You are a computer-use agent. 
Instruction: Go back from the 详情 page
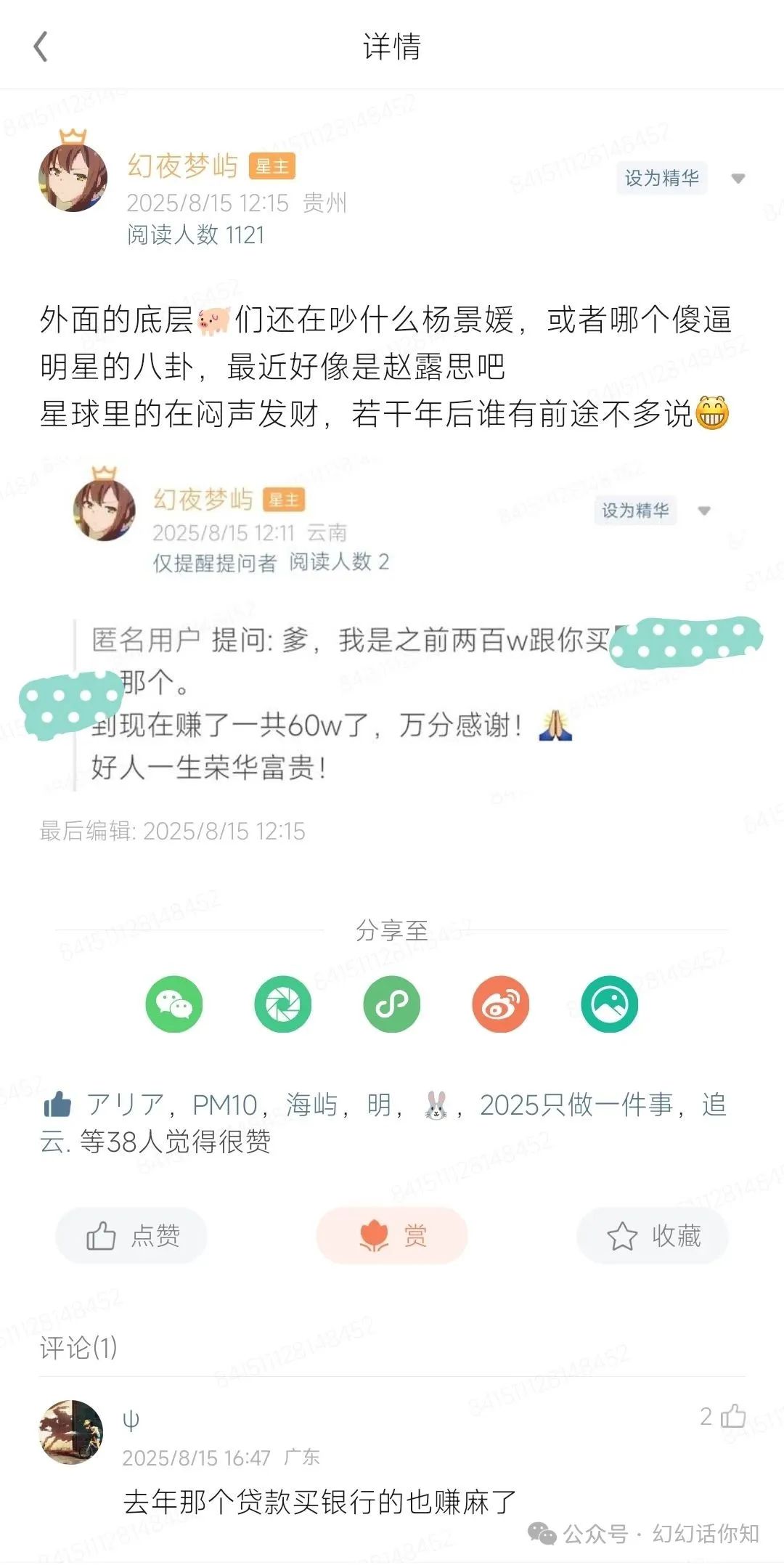(x=41, y=46)
